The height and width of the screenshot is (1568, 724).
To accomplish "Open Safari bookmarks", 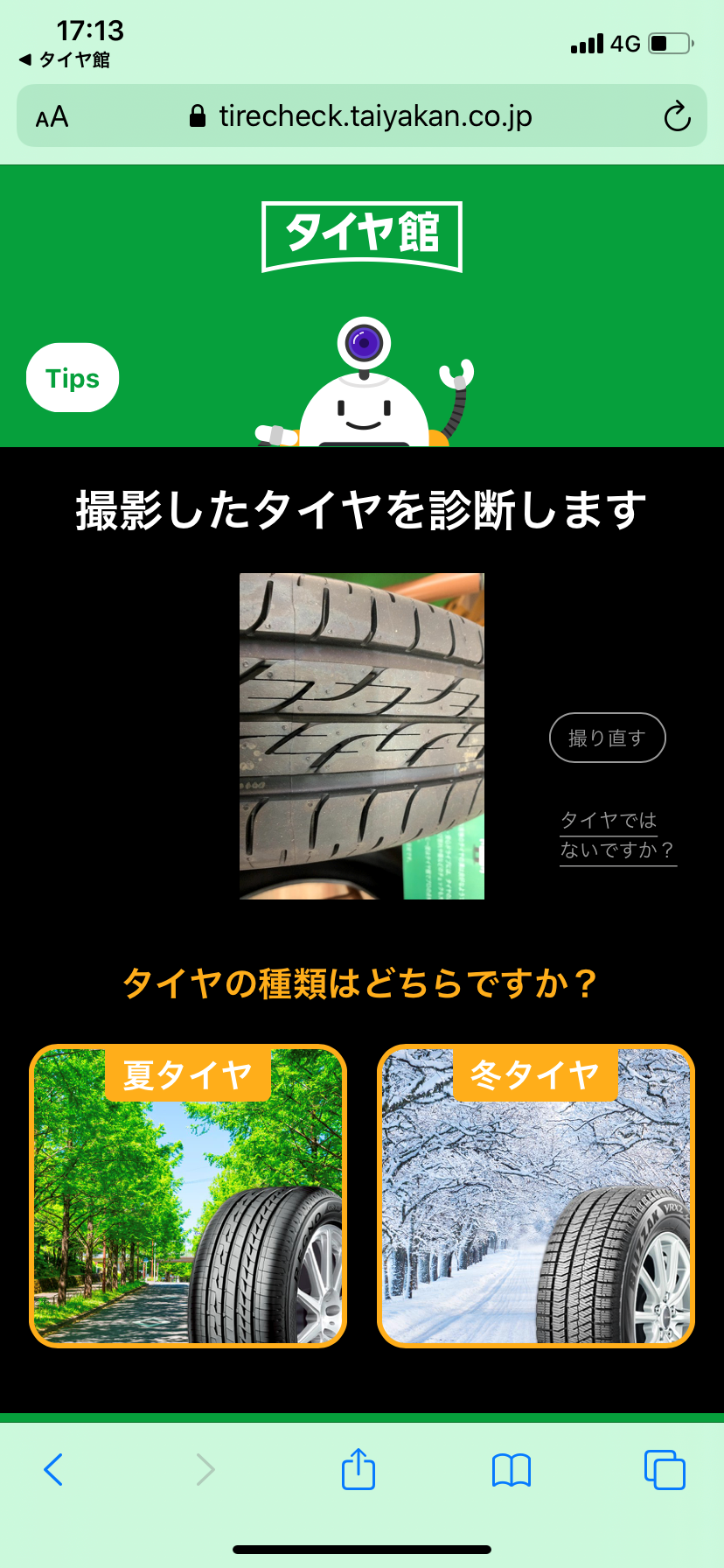I will [512, 1469].
